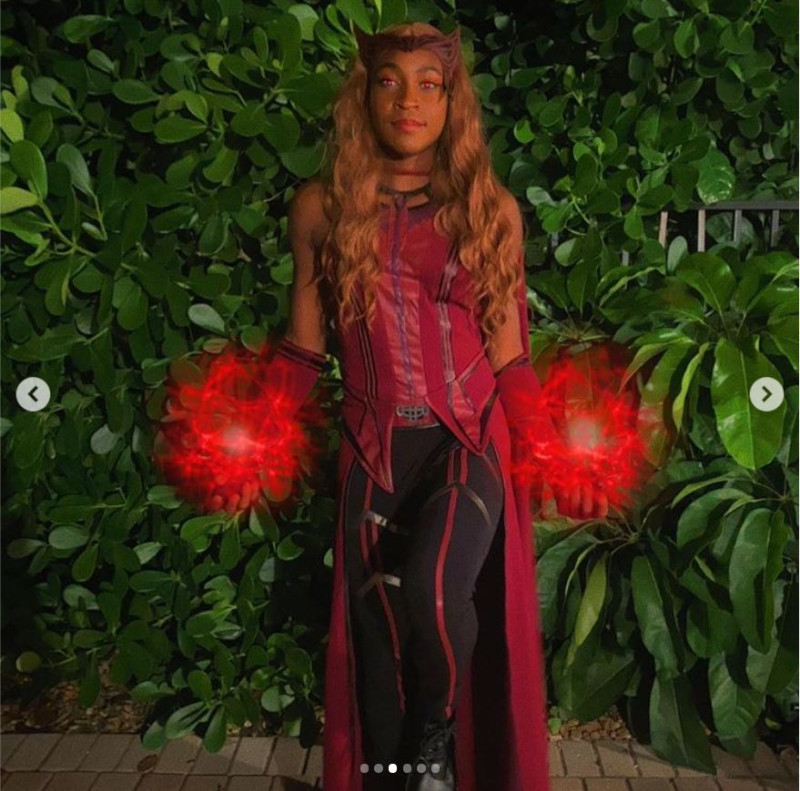Tap the carousel page indicator dots
The width and height of the screenshot is (800, 791).
(x=400, y=768)
